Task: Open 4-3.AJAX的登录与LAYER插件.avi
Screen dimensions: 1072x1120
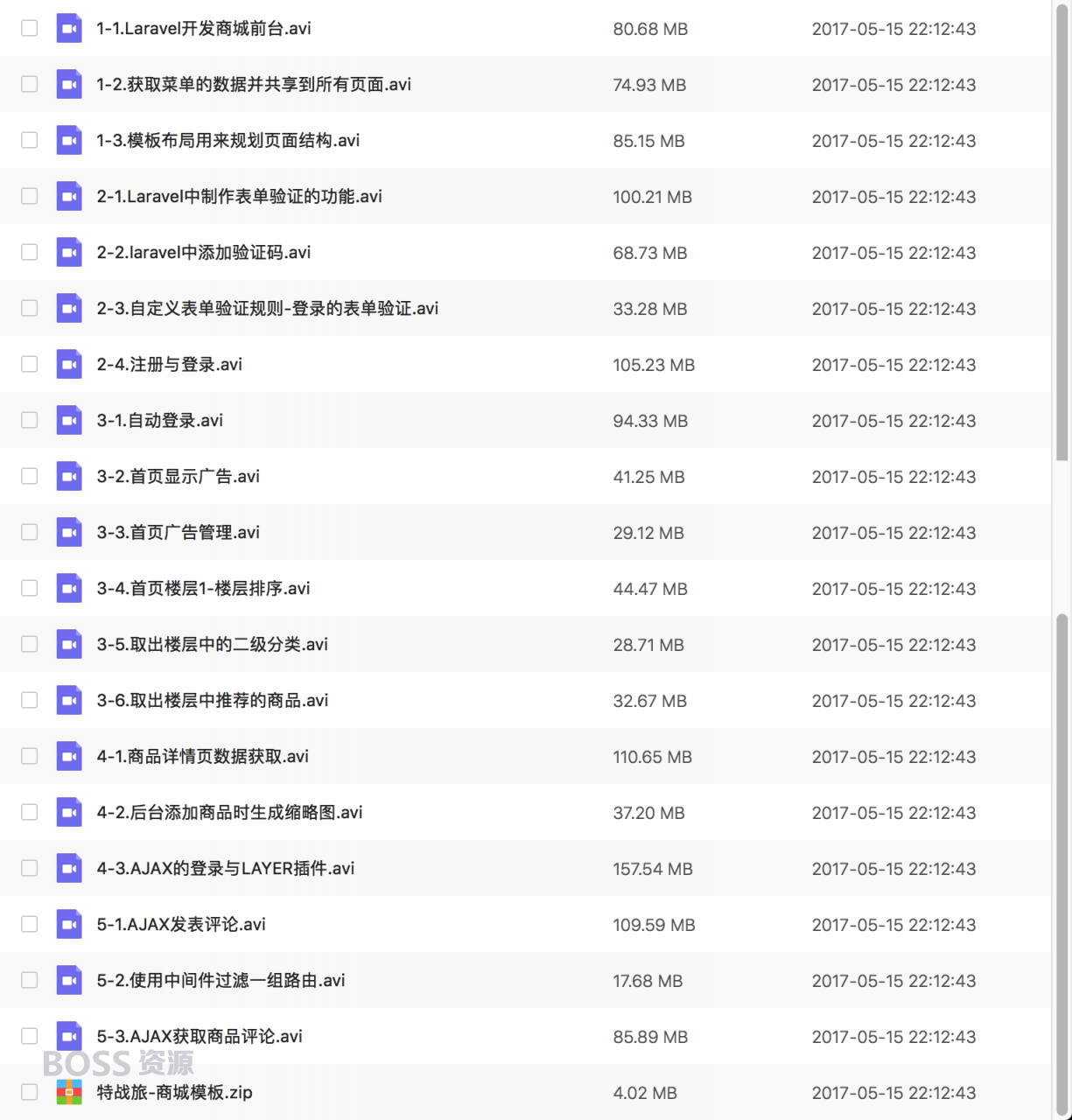Action: [225, 868]
